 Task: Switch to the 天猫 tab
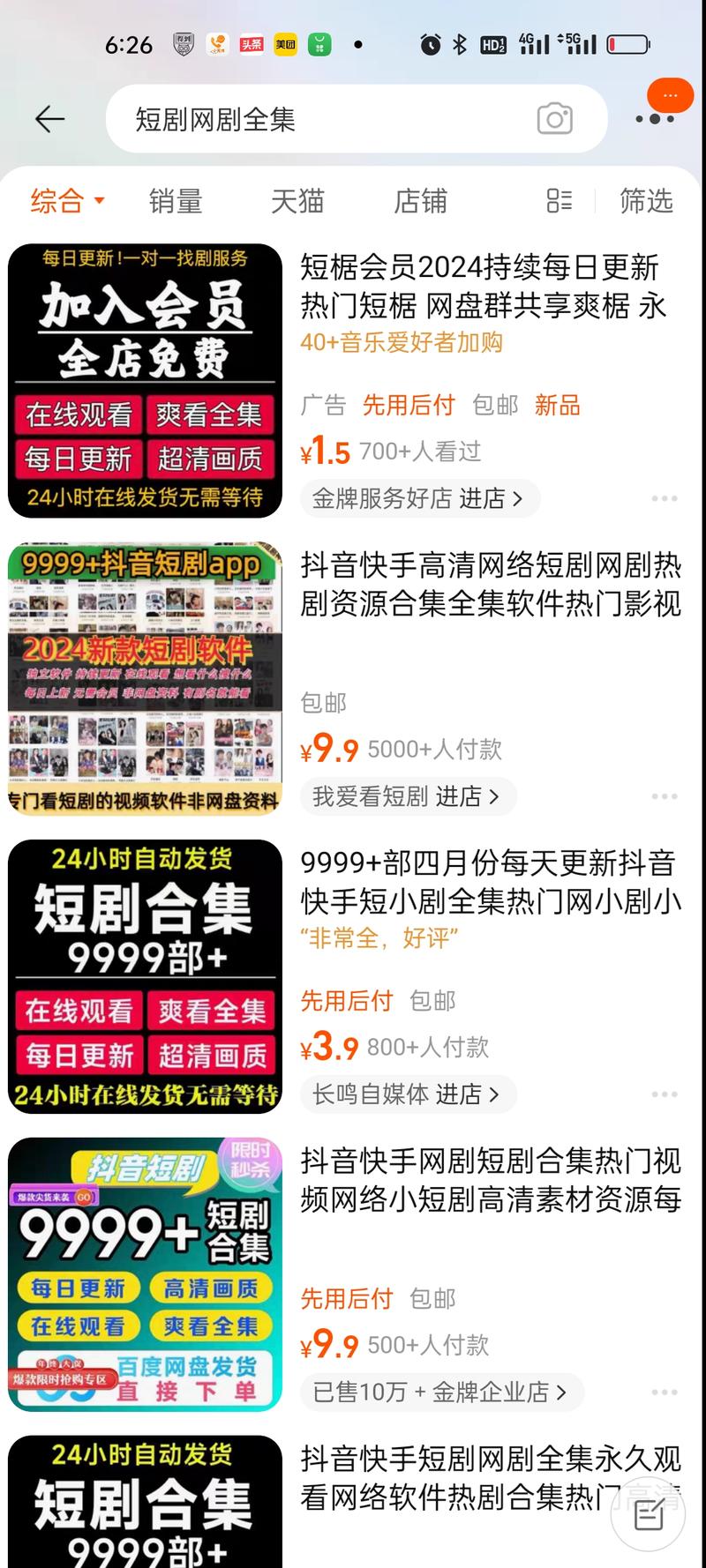(x=300, y=201)
